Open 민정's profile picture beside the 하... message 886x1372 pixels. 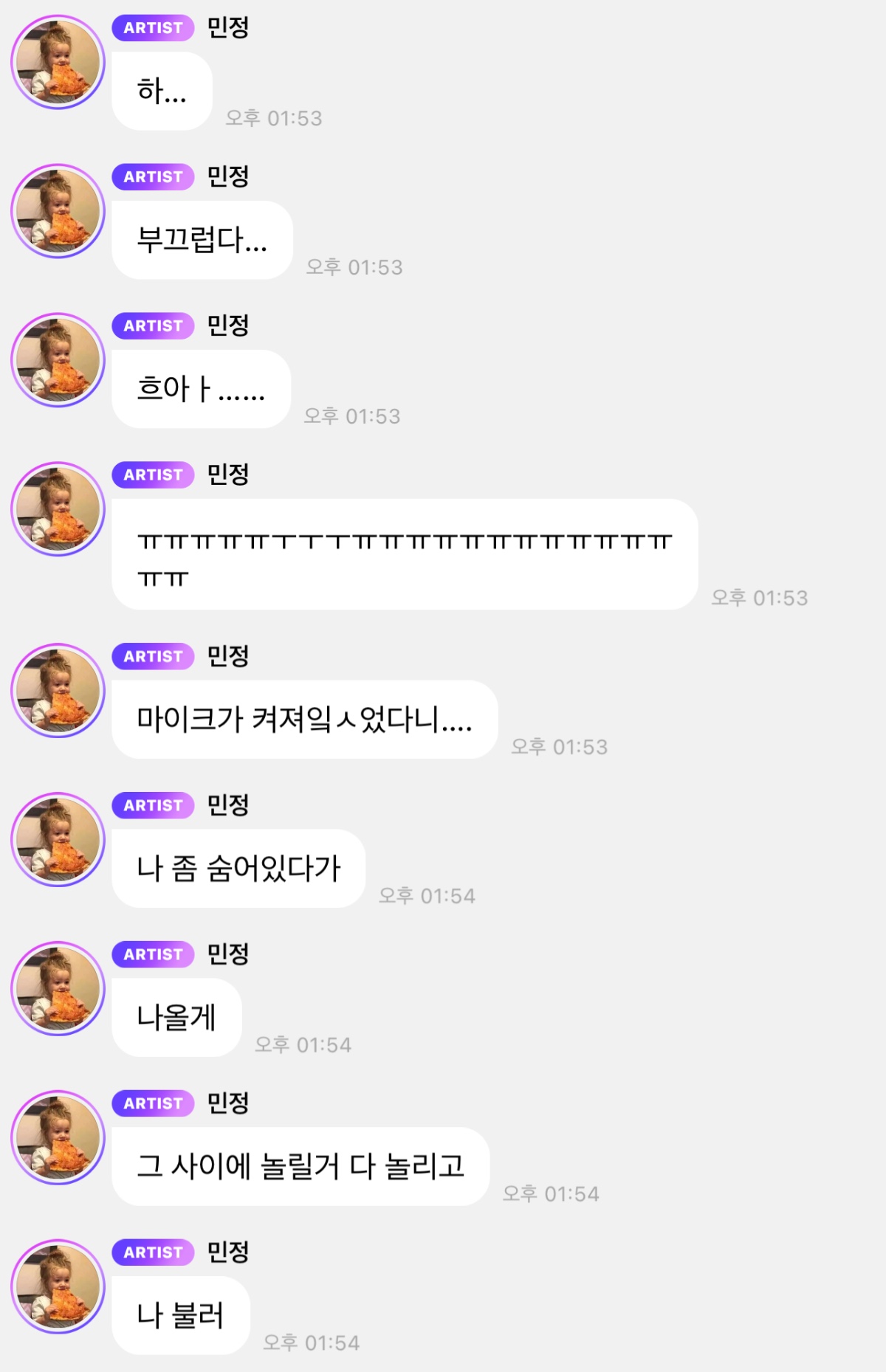58,62
